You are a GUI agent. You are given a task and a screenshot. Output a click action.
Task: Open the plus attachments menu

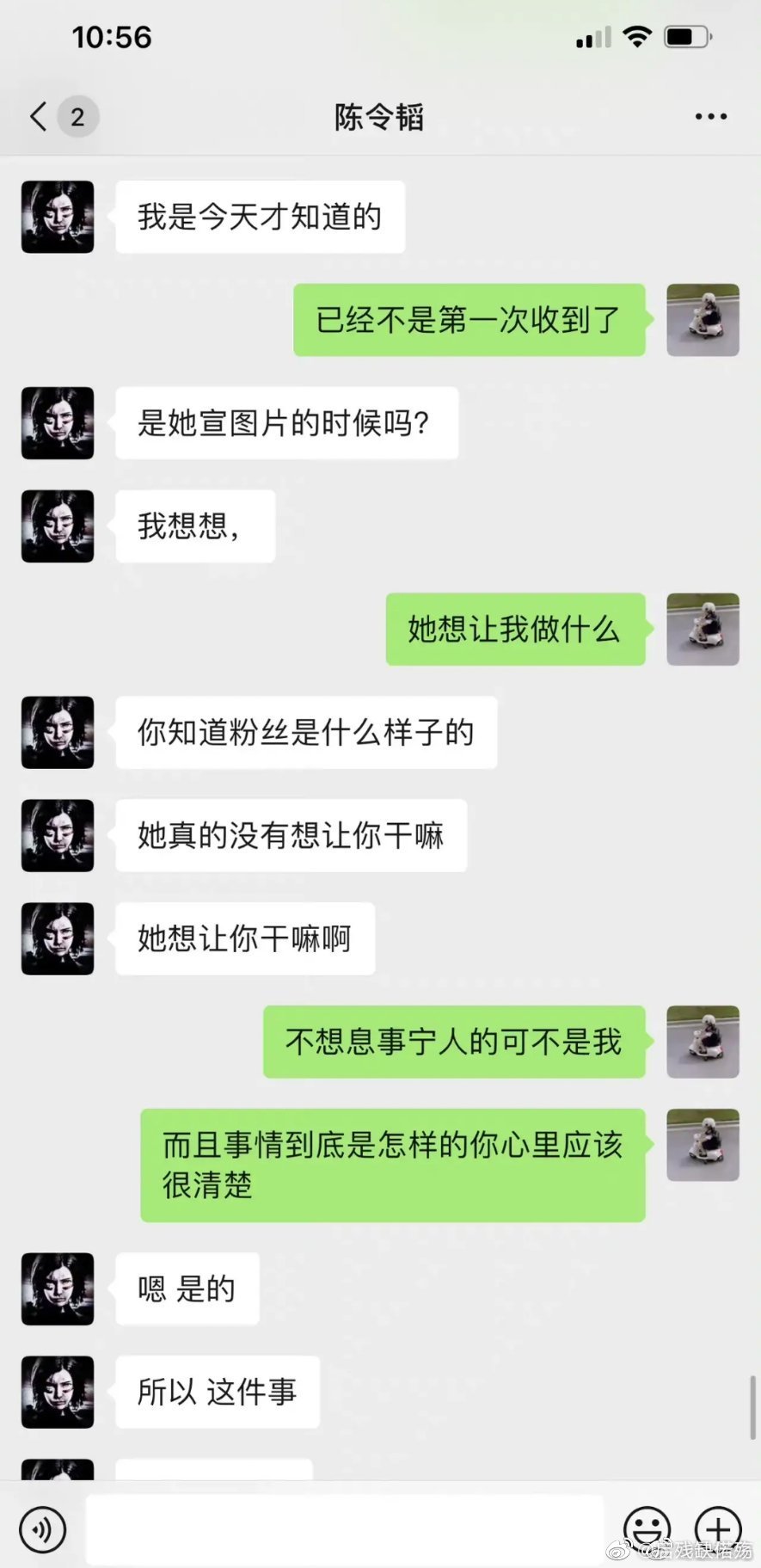[718, 1529]
